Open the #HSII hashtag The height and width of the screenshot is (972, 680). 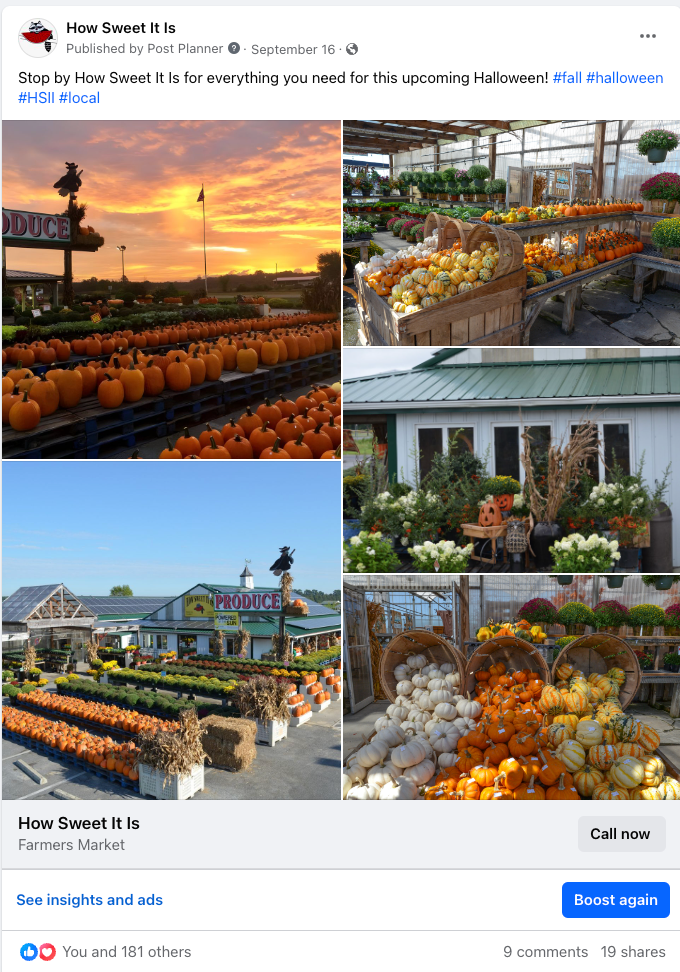tap(36, 97)
